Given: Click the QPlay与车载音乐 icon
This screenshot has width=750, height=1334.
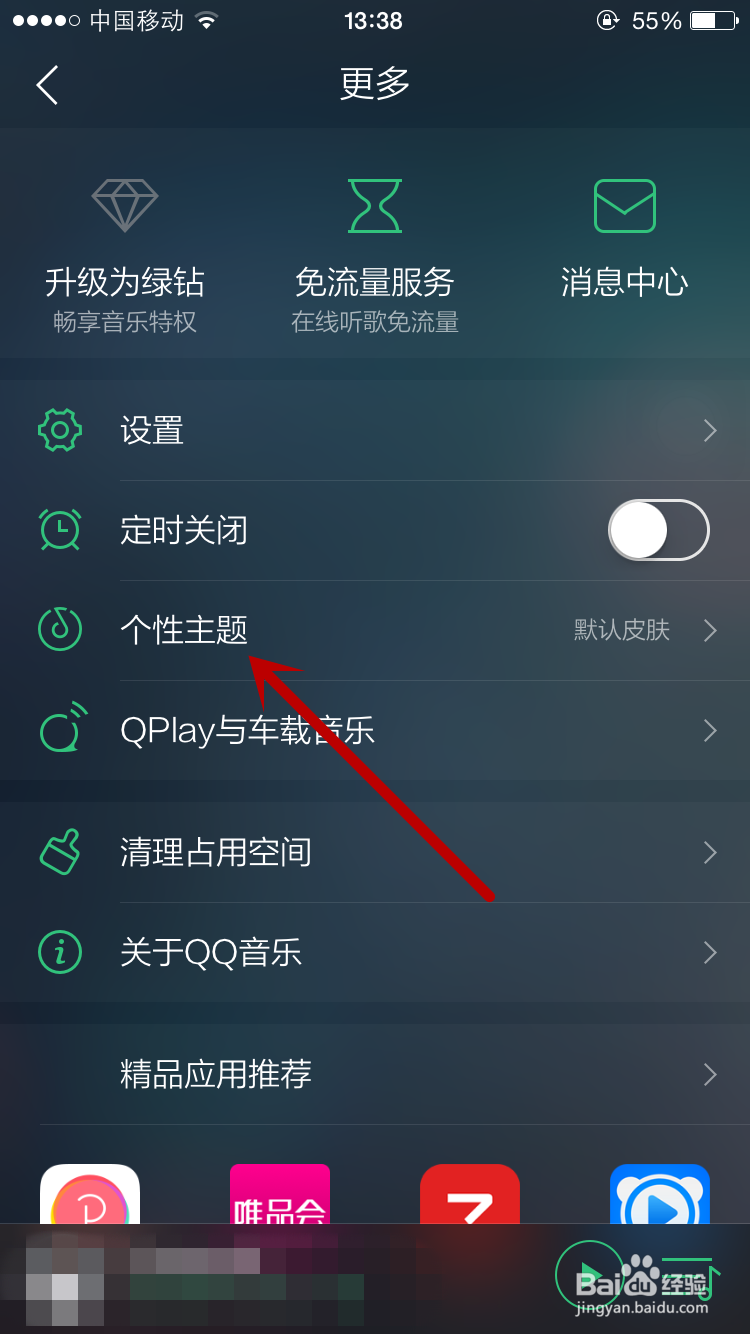Looking at the screenshot, I should [x=60, y=730].
